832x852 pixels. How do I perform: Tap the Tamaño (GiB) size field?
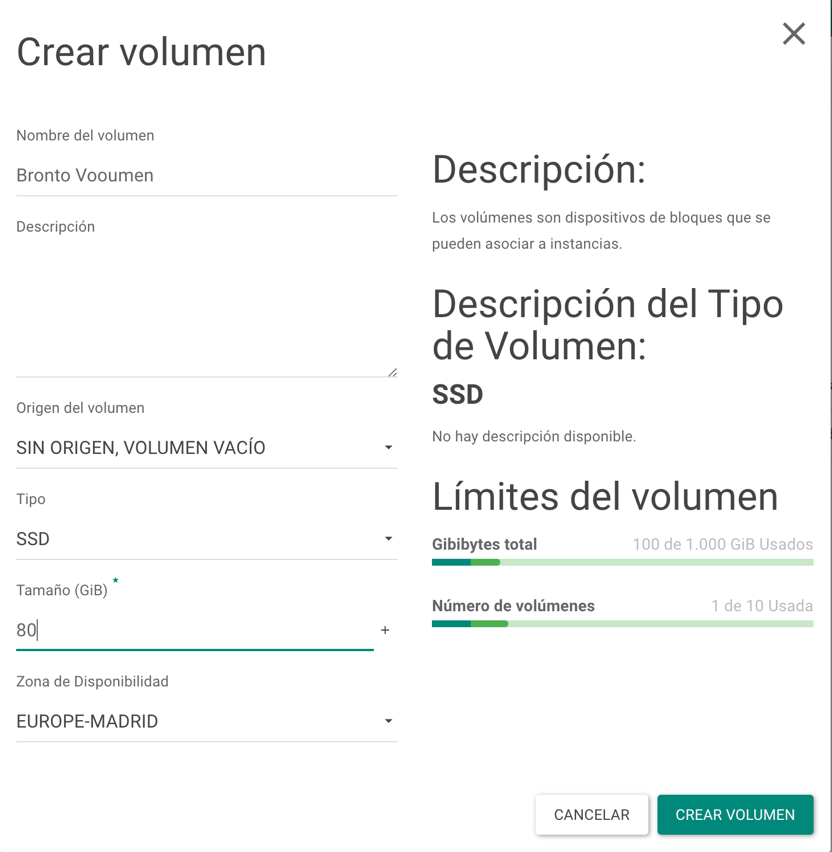coord(194,630)
